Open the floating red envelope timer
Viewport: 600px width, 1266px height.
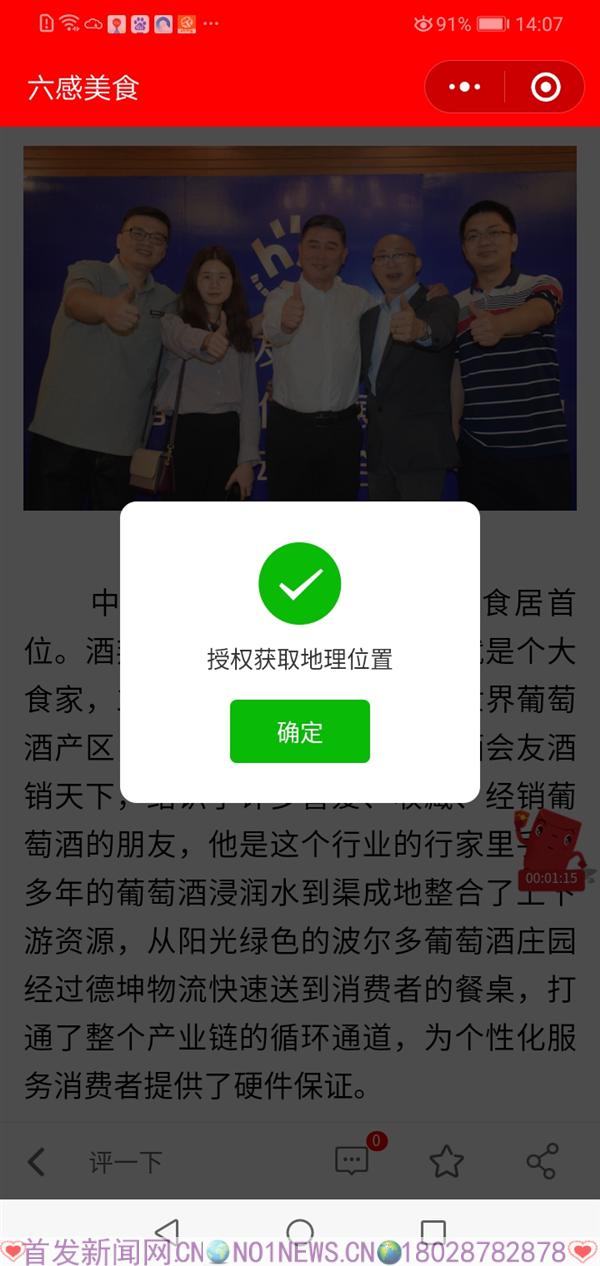pyautogui.click(x=550, y=850)
